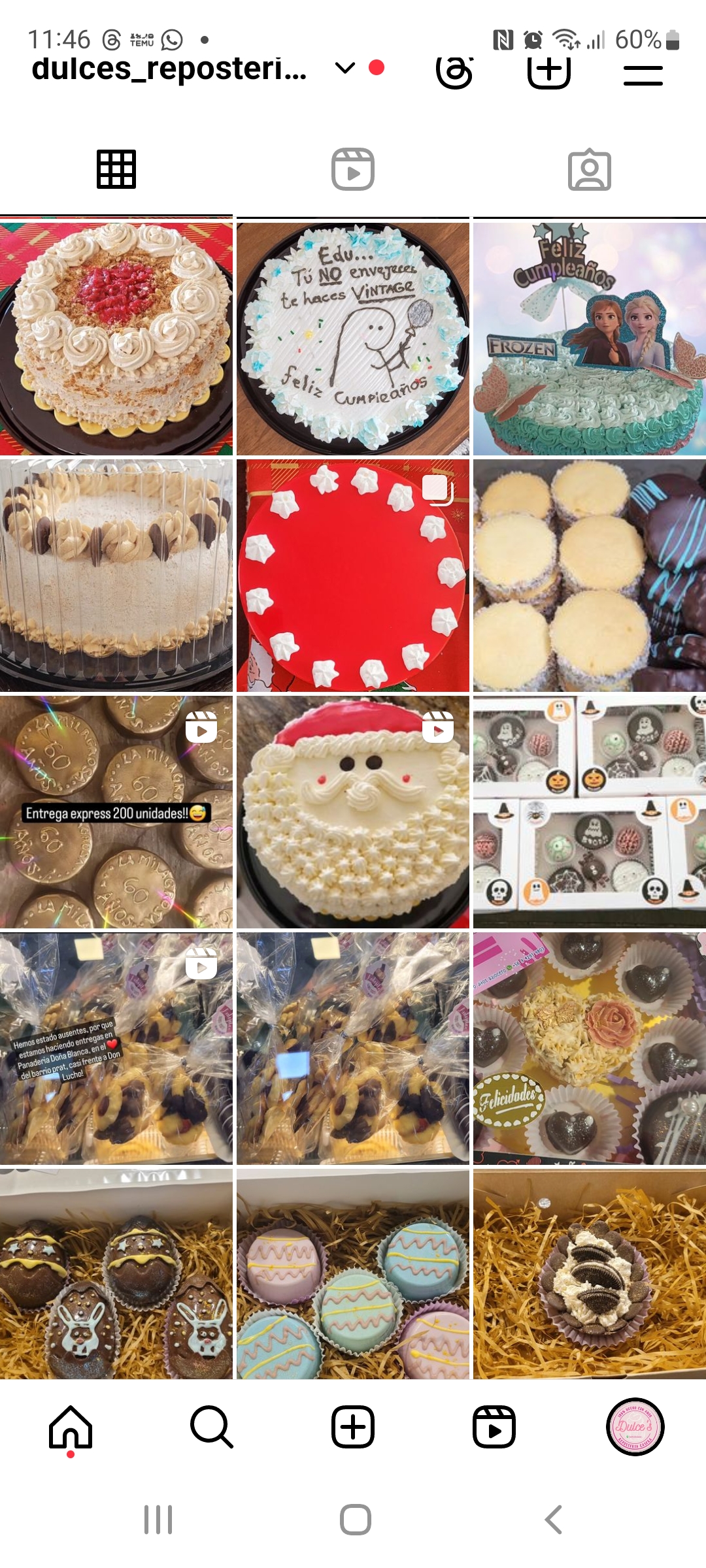Open the search and explore tab
Screen dimensions: 706x1568
pos(212,1427)
